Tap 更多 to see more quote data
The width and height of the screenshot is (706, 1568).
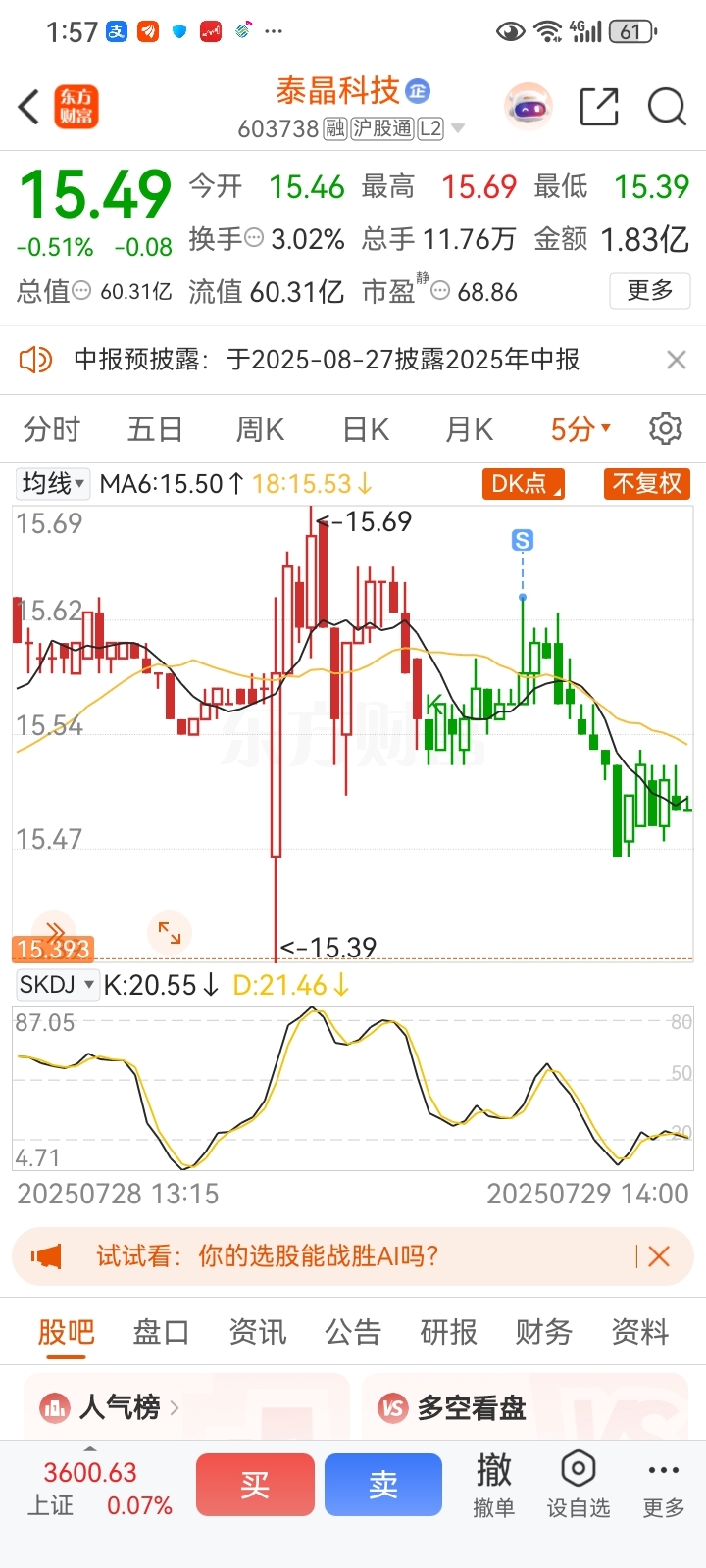[x=650, y=290]
